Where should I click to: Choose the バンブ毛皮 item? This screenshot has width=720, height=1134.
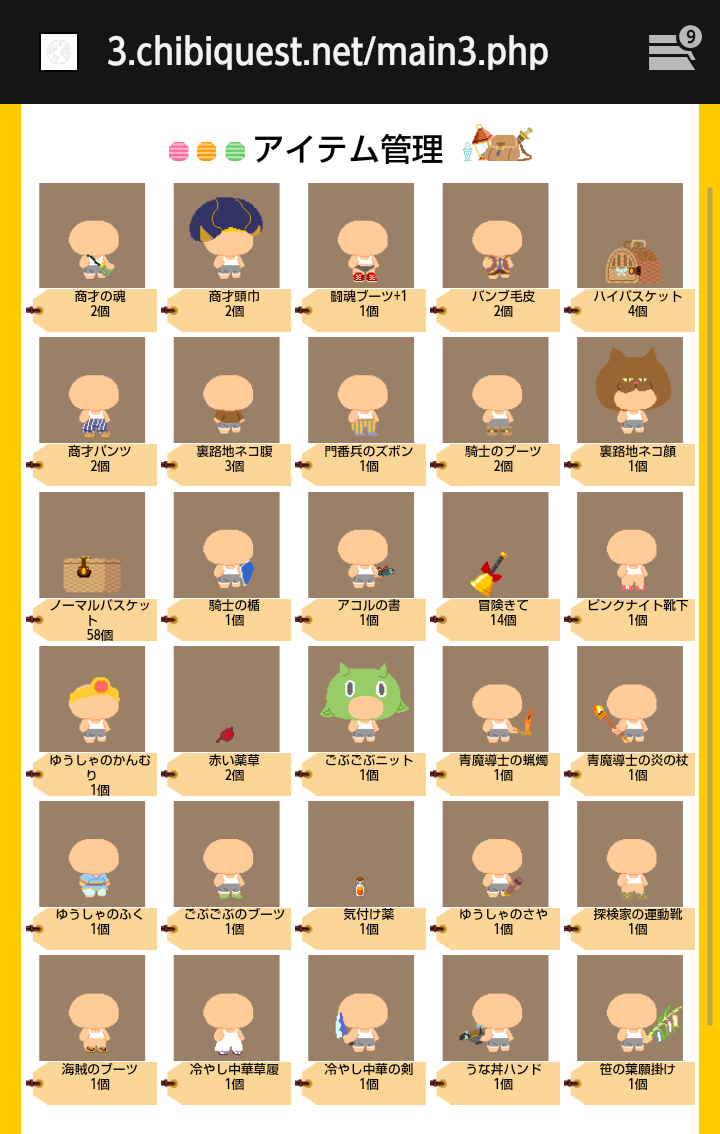point(496,236)
